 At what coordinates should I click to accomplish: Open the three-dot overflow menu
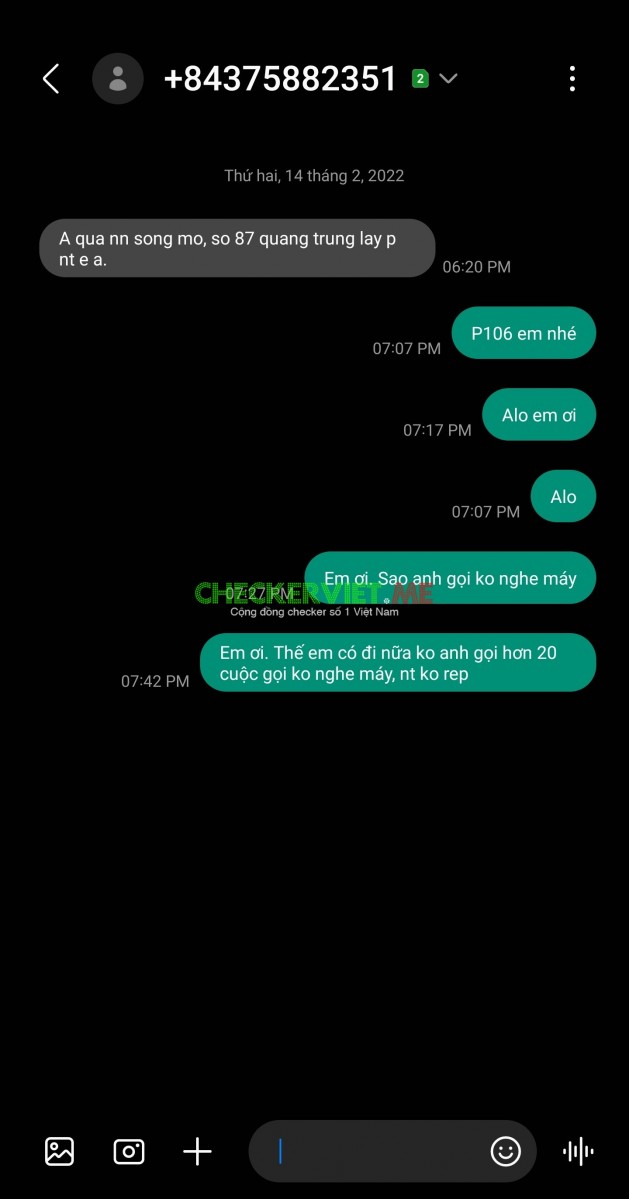click(x=572, y=79)
